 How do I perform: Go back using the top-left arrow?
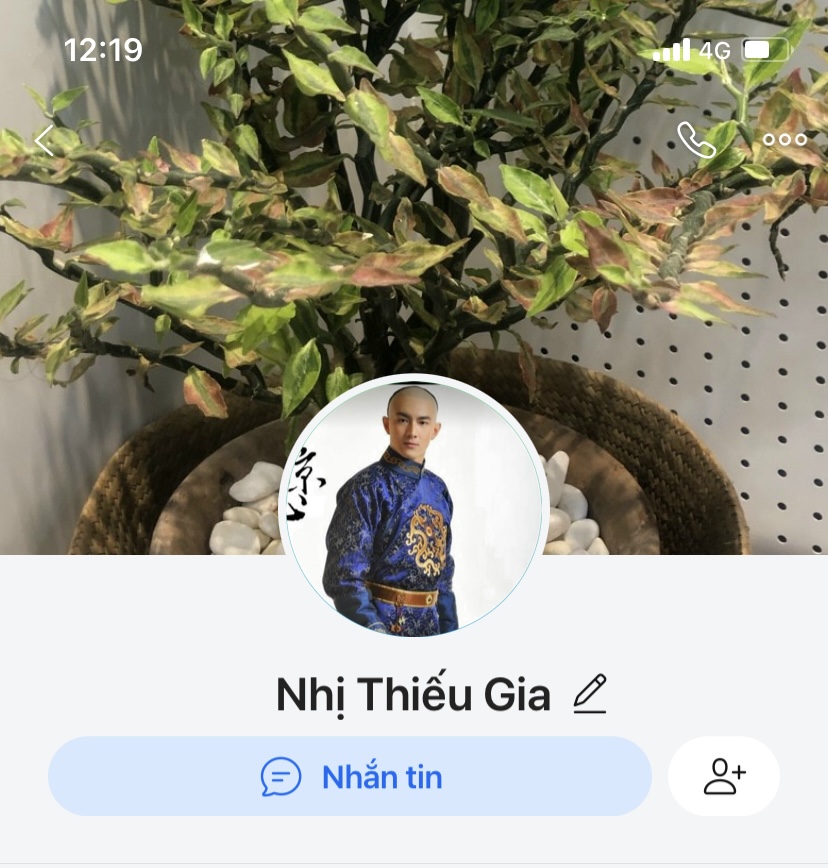point(44,140)
